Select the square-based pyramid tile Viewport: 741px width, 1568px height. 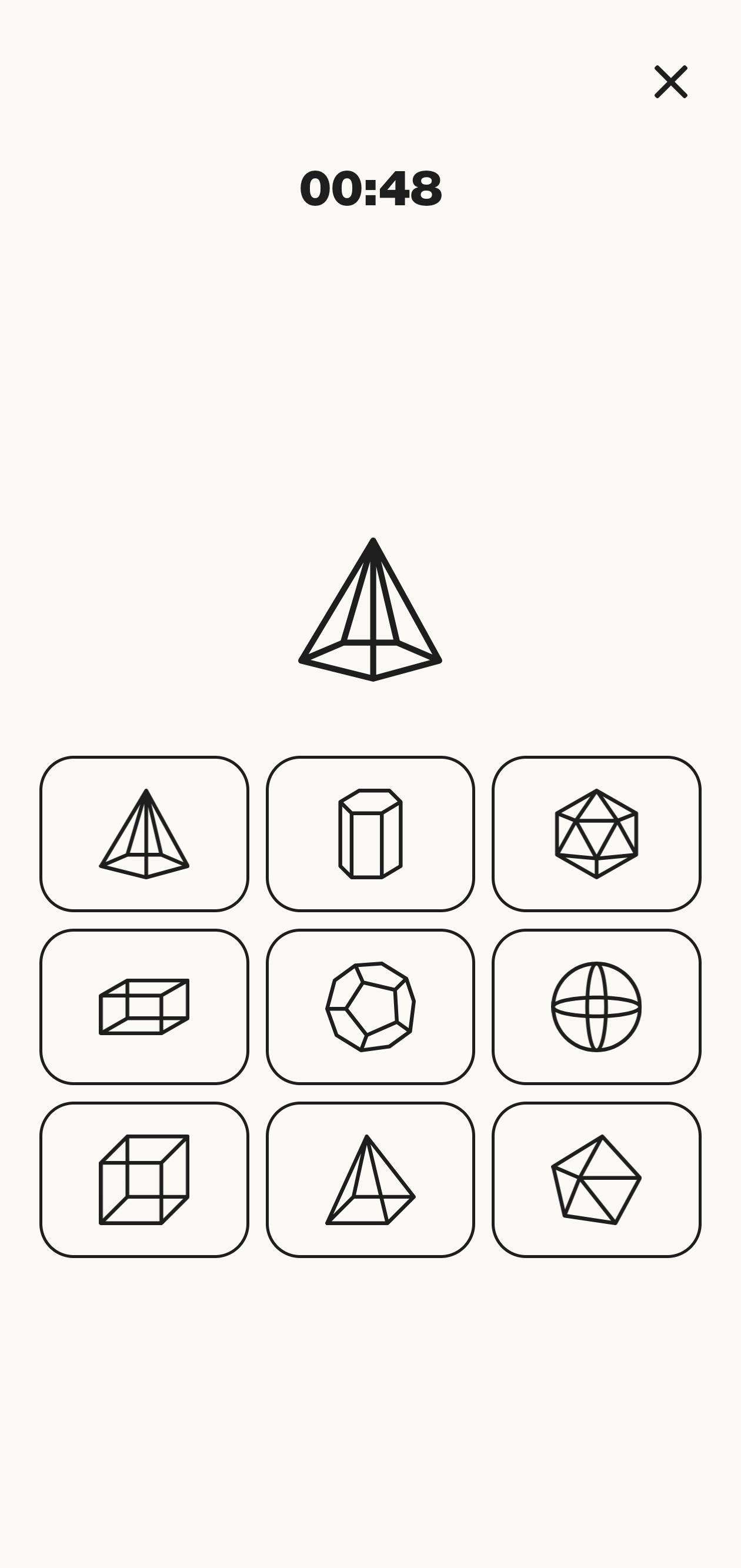pos(370,1179)
